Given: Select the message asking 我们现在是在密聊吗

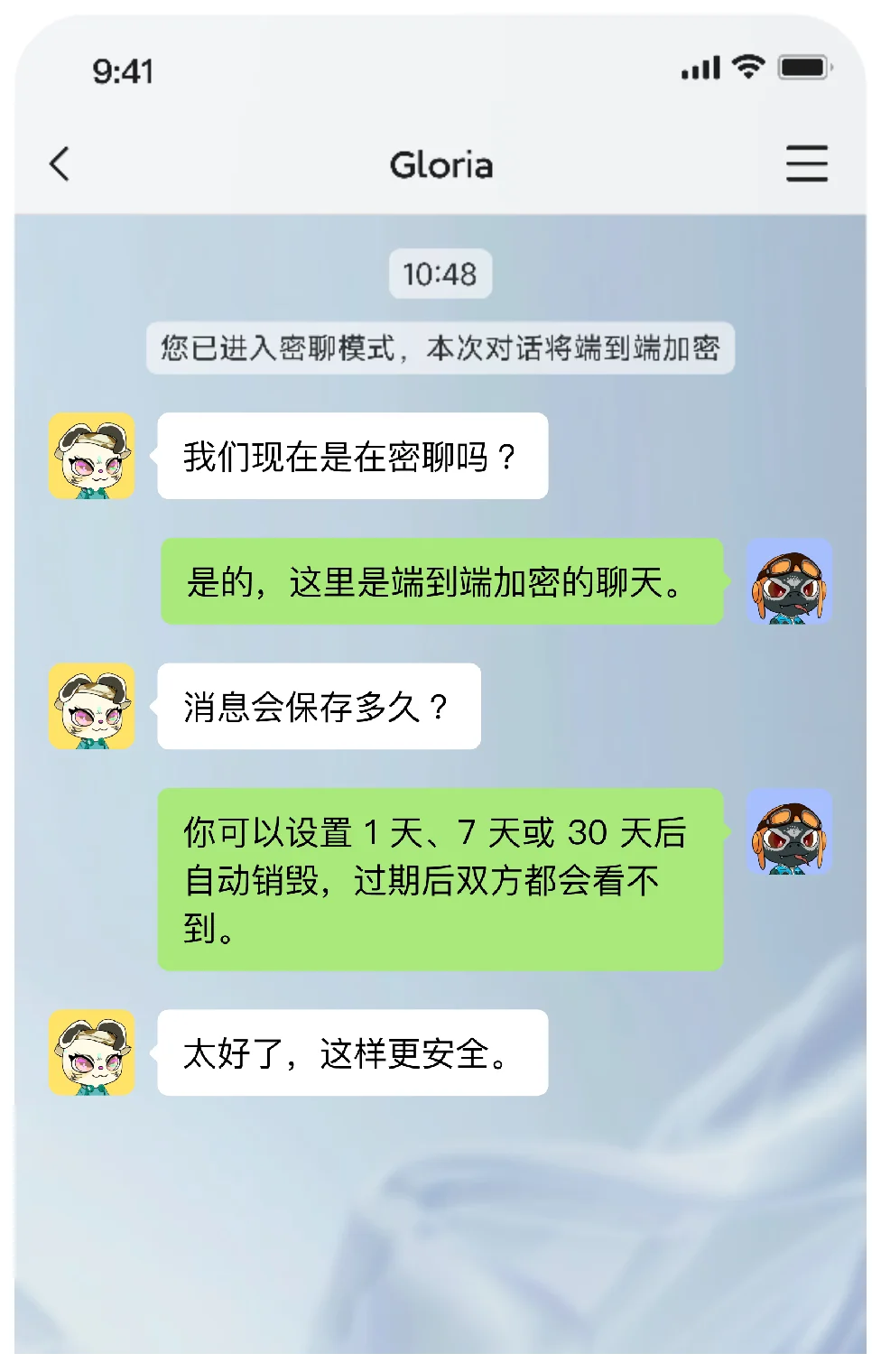Looking at the screenshot, I should pos(352,457).
